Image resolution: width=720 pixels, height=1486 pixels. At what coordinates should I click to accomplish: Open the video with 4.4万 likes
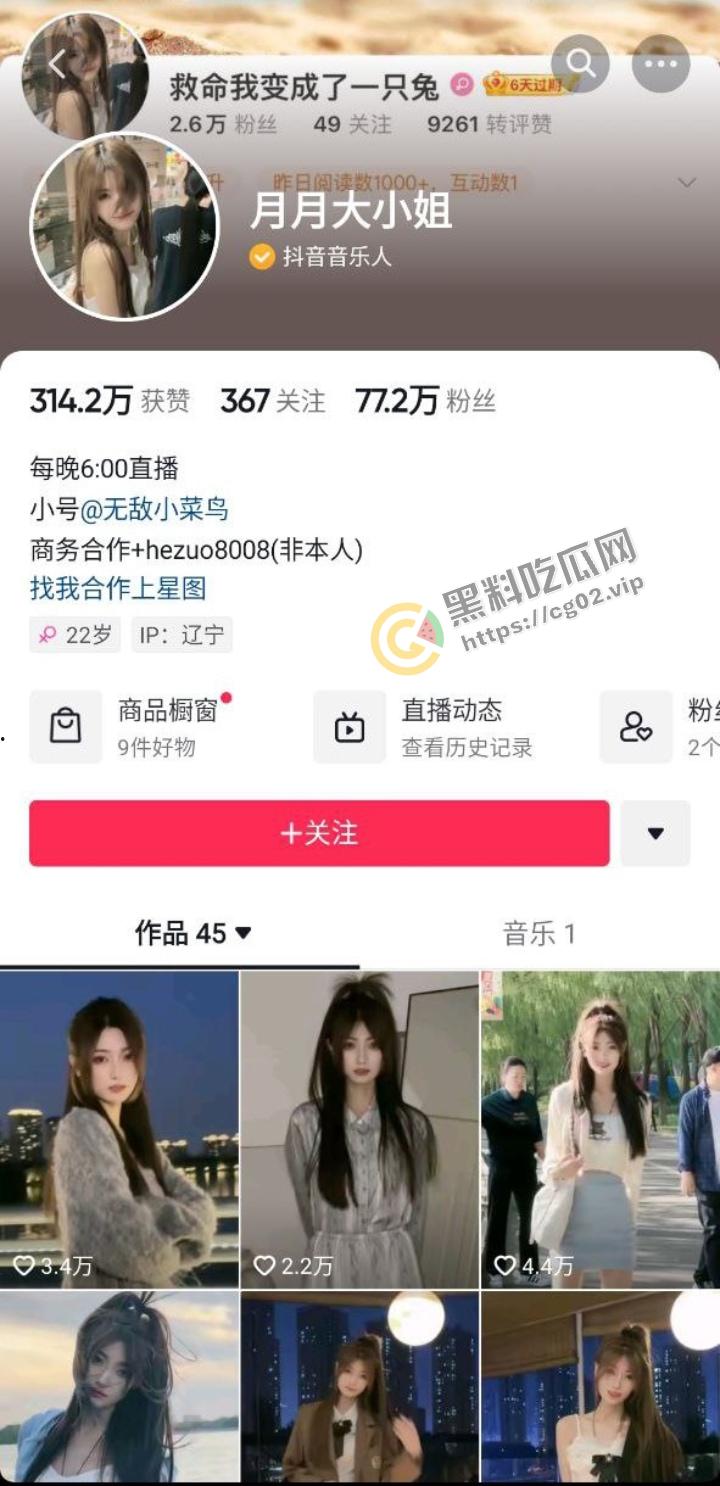coord(600,1128)
